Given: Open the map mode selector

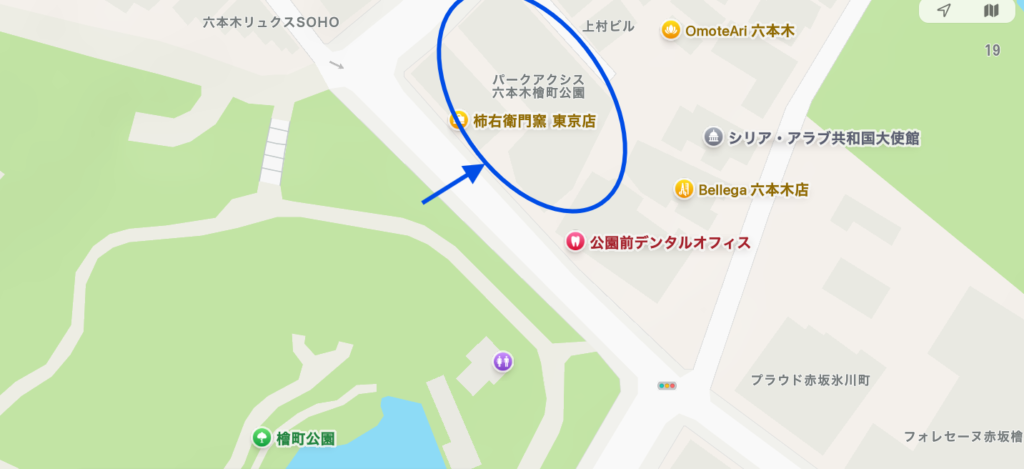Looking at the screenshot, I should click(x=991, y=11).
